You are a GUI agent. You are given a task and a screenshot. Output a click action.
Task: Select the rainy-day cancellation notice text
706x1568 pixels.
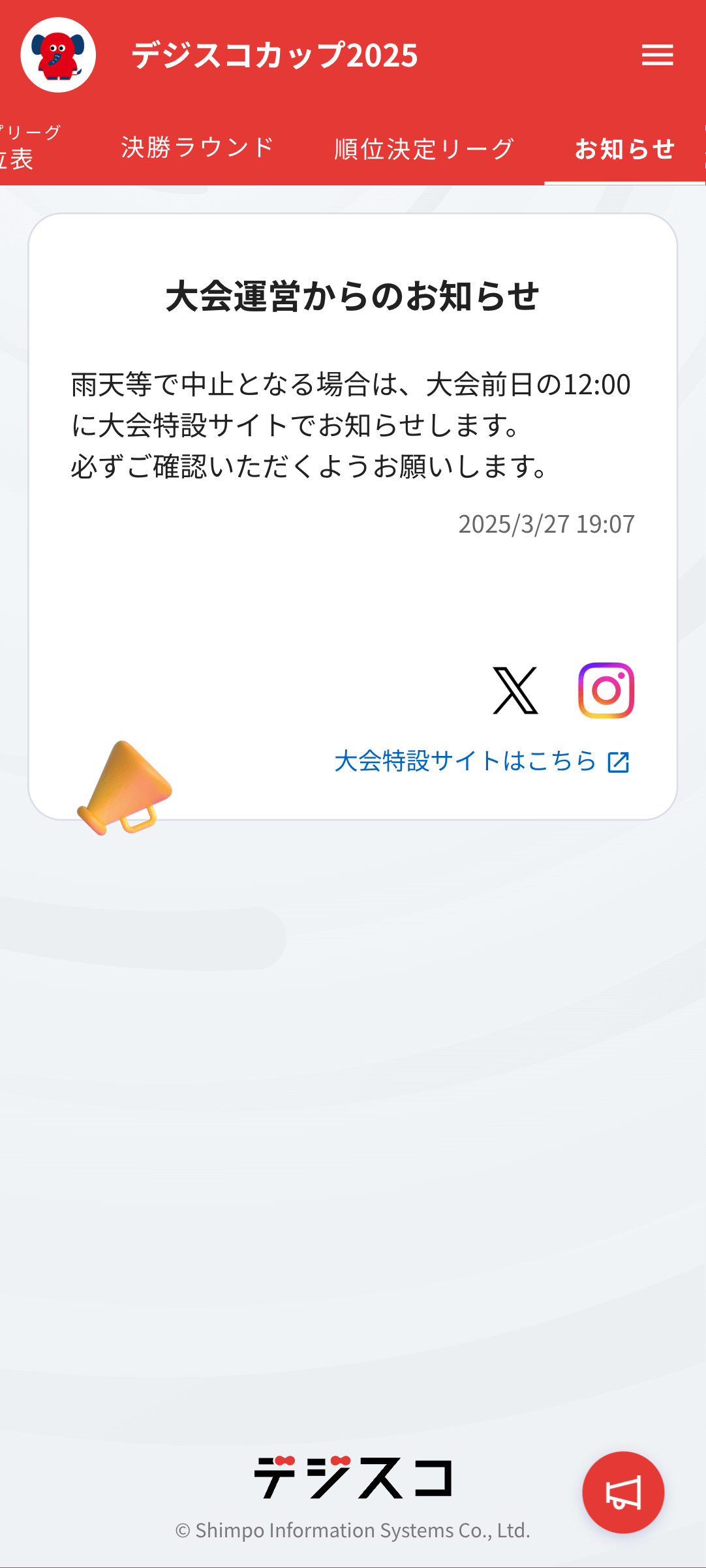point(352,423)
